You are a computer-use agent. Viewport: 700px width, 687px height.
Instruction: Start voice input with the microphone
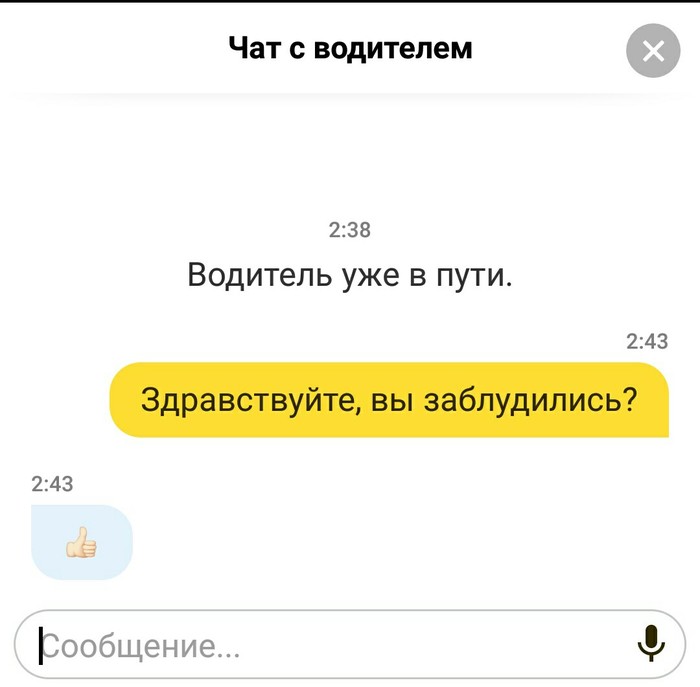pos(651,644)
